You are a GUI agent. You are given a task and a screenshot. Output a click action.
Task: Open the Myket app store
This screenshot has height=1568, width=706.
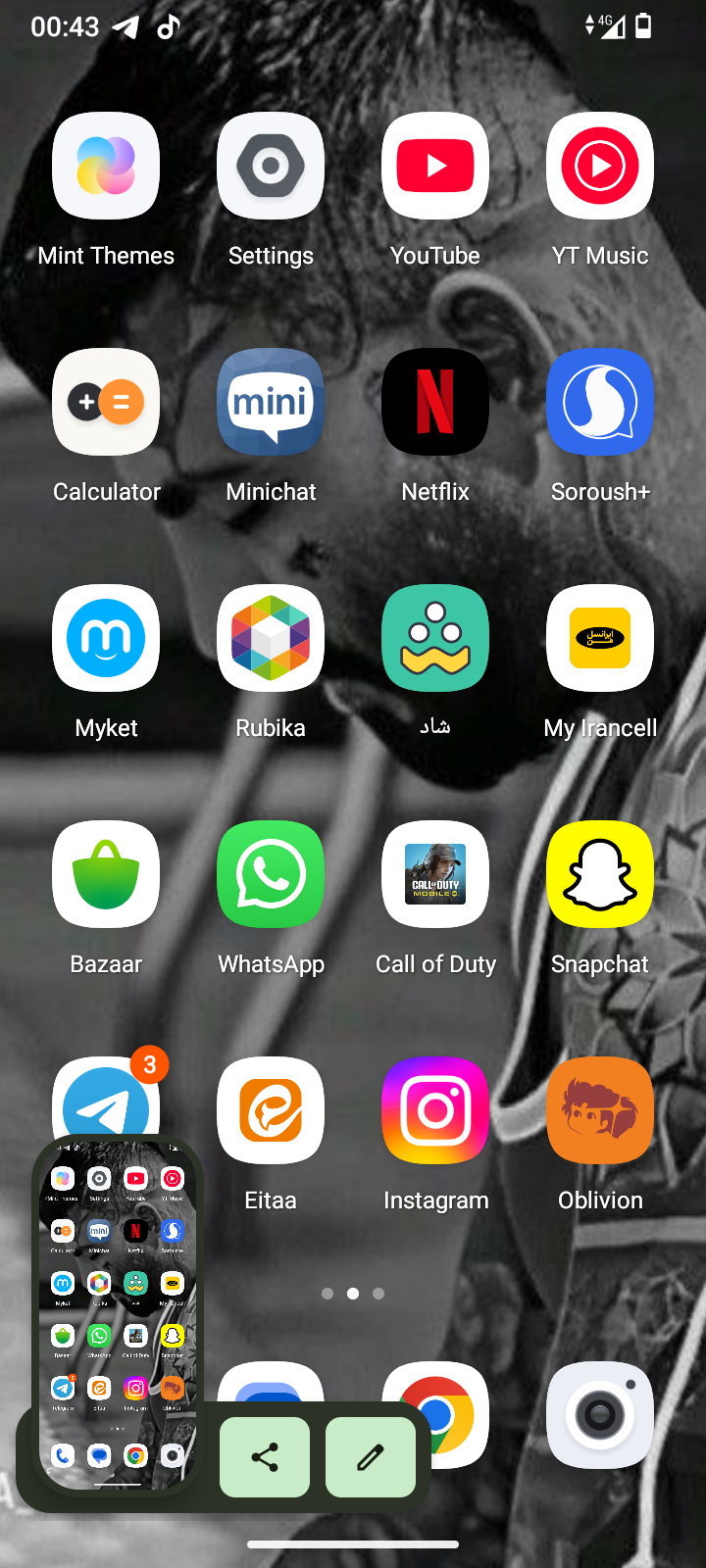tap(106, 639)
